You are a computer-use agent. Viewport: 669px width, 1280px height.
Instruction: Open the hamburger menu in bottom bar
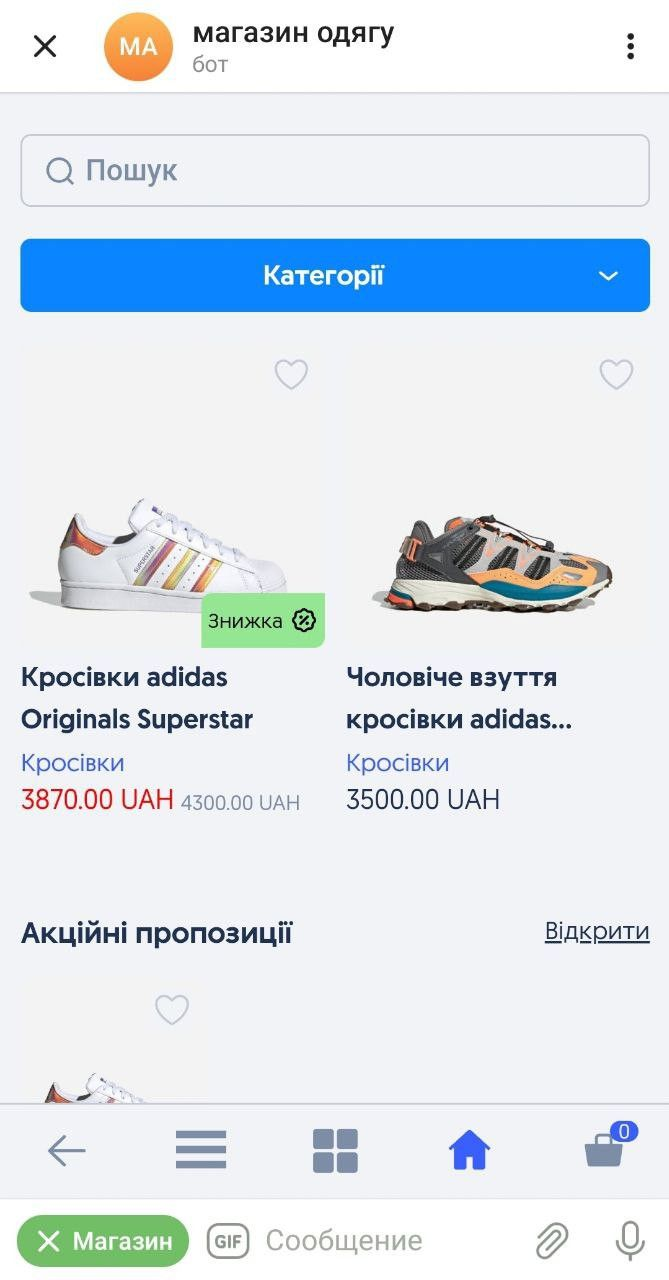click(x=201, y=1151)
